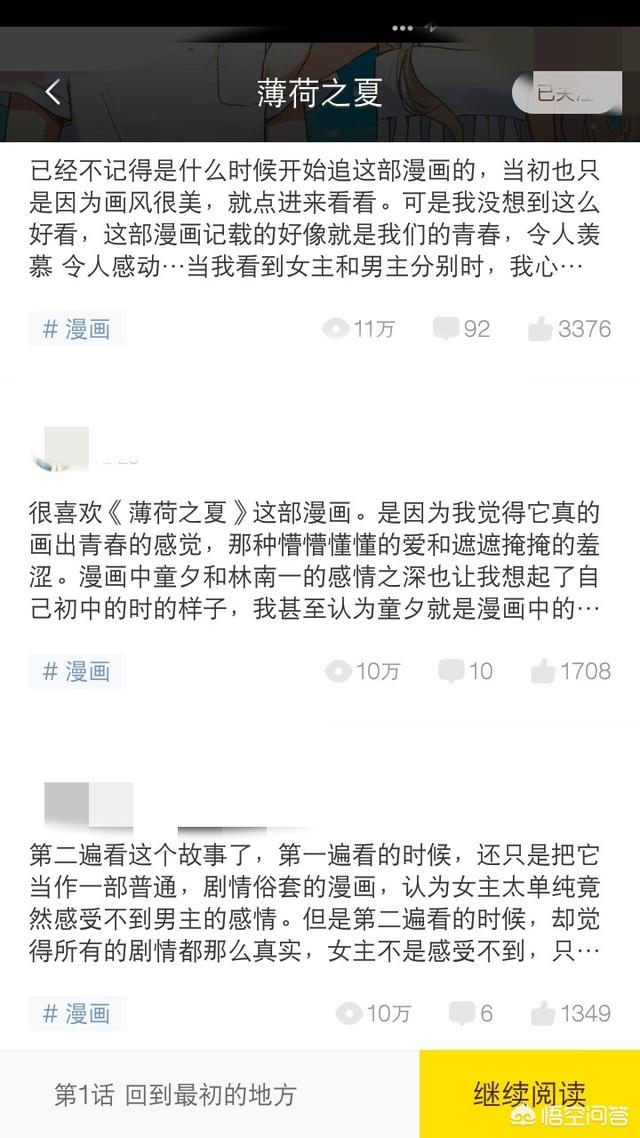
Task: Open comments on the review with 92 comments
Action: click(x=461, y=329)
